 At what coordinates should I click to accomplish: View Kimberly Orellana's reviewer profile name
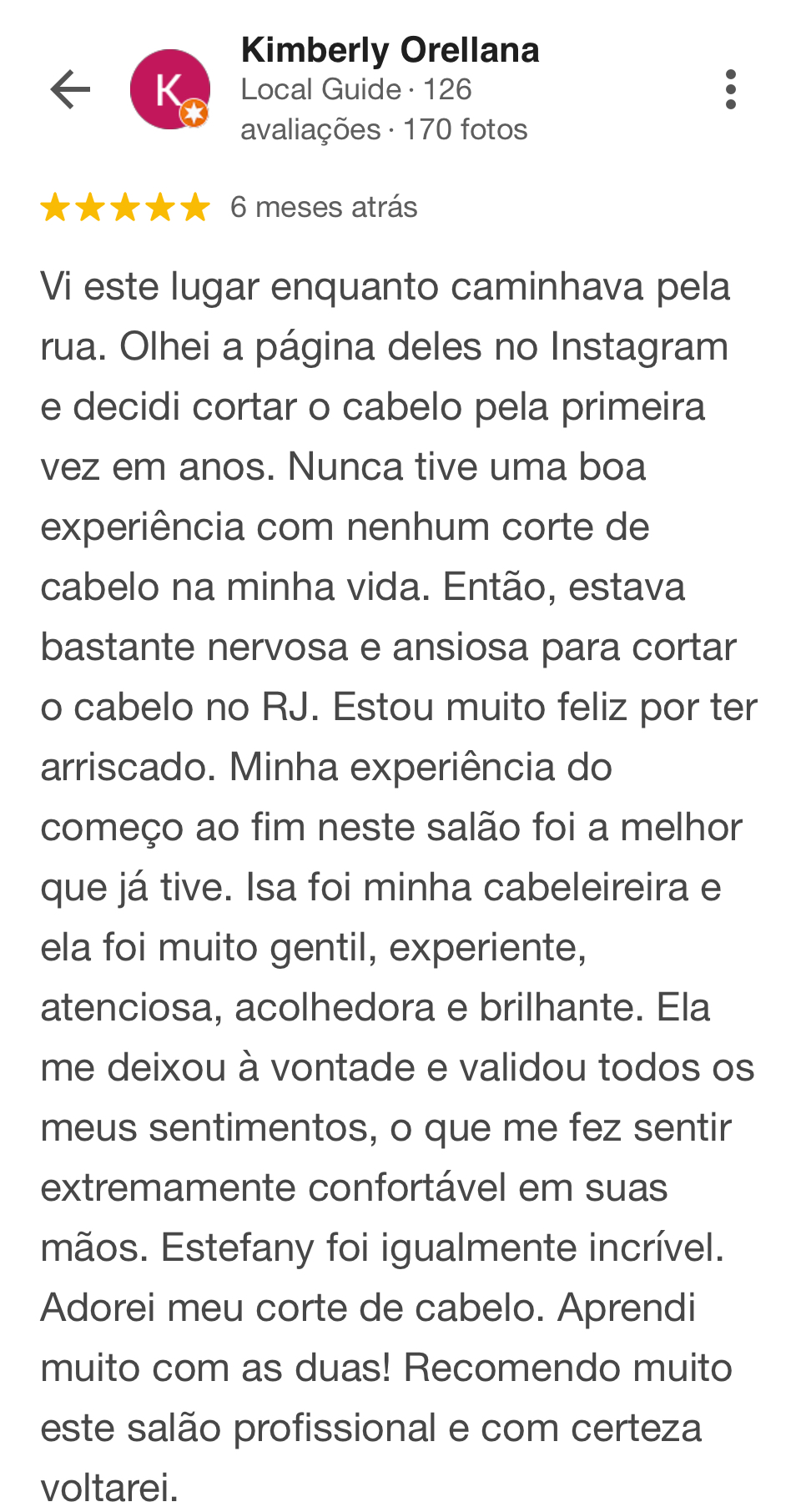390,50
